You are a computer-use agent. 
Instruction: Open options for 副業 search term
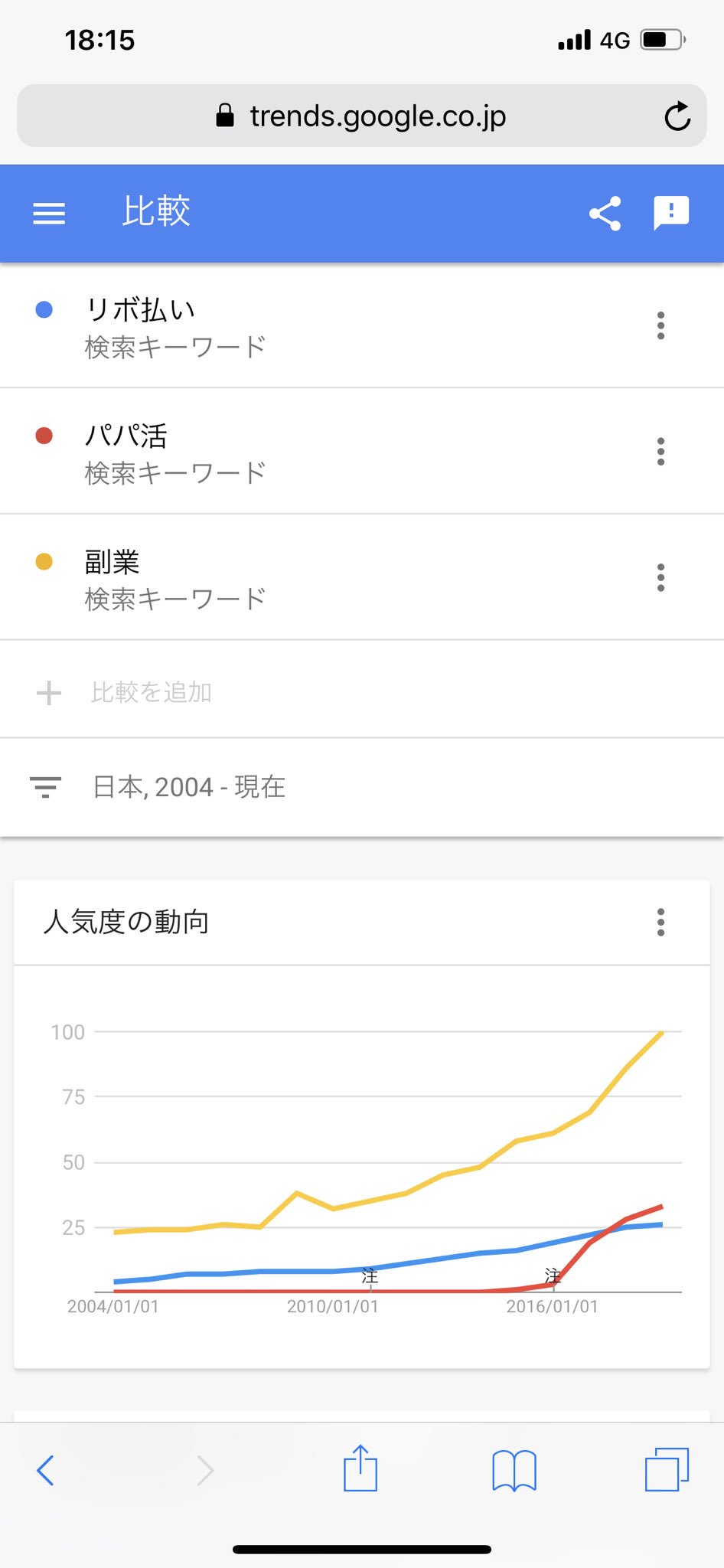click(660, 577)
